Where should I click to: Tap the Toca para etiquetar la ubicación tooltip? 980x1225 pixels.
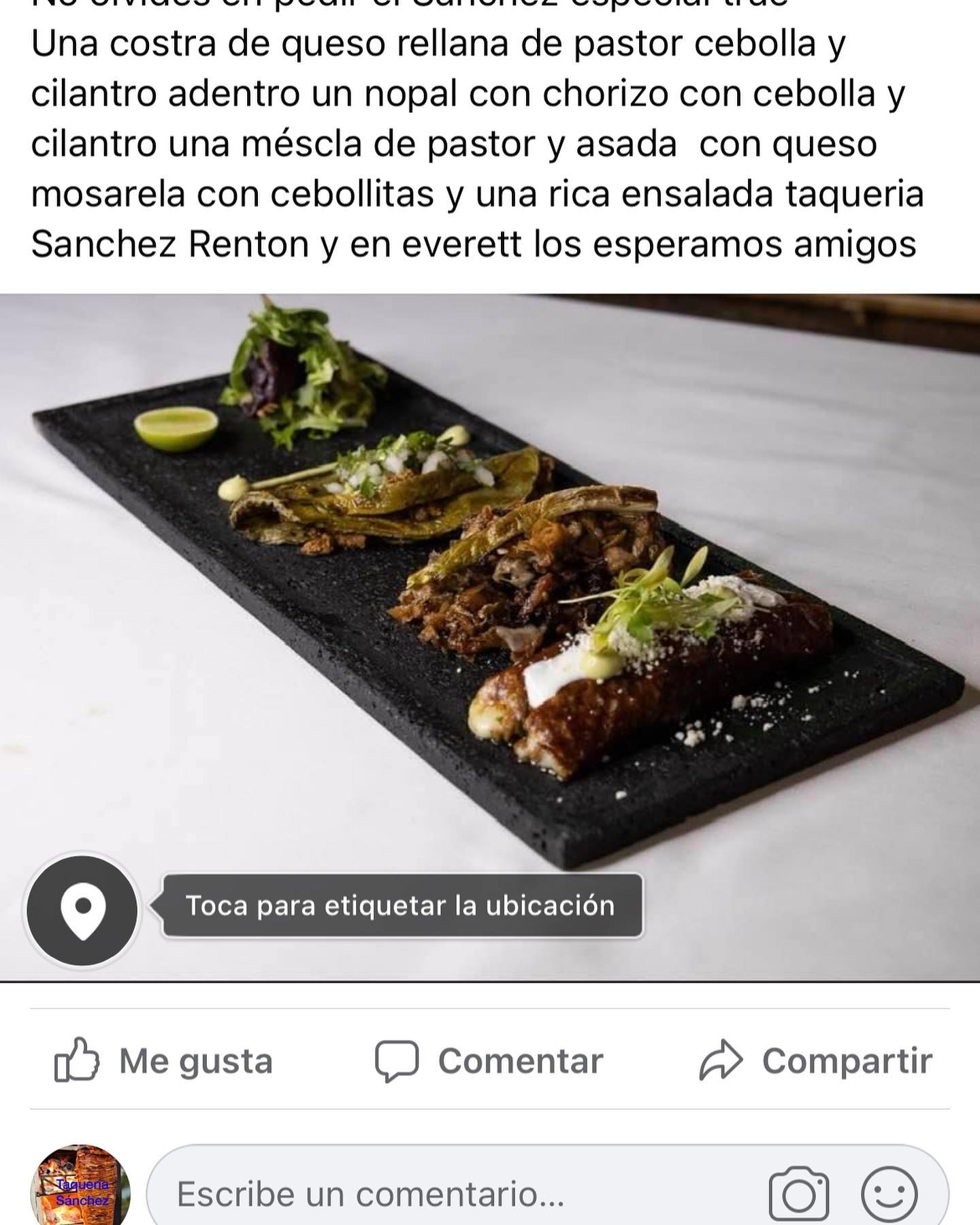tap(401, 906)
